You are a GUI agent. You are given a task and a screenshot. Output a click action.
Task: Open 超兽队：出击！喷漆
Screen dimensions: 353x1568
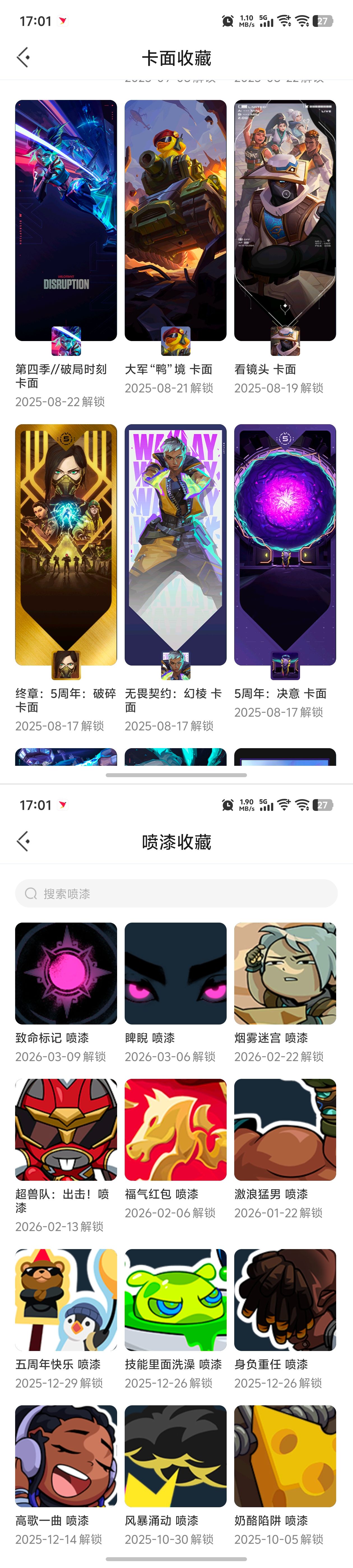66,1130
